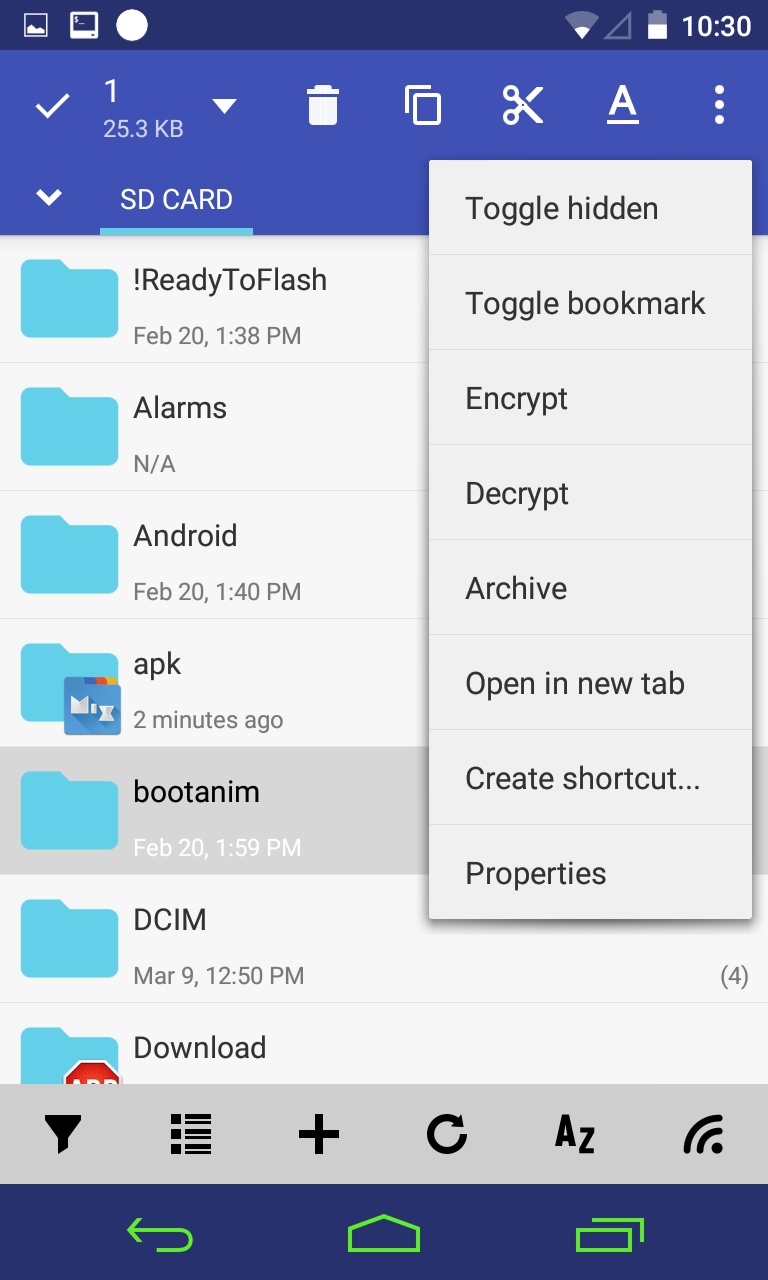This screenshot has width=768, height=1280.
Task: Open the filter funnel tool
Action: (x=63, y=1135)
